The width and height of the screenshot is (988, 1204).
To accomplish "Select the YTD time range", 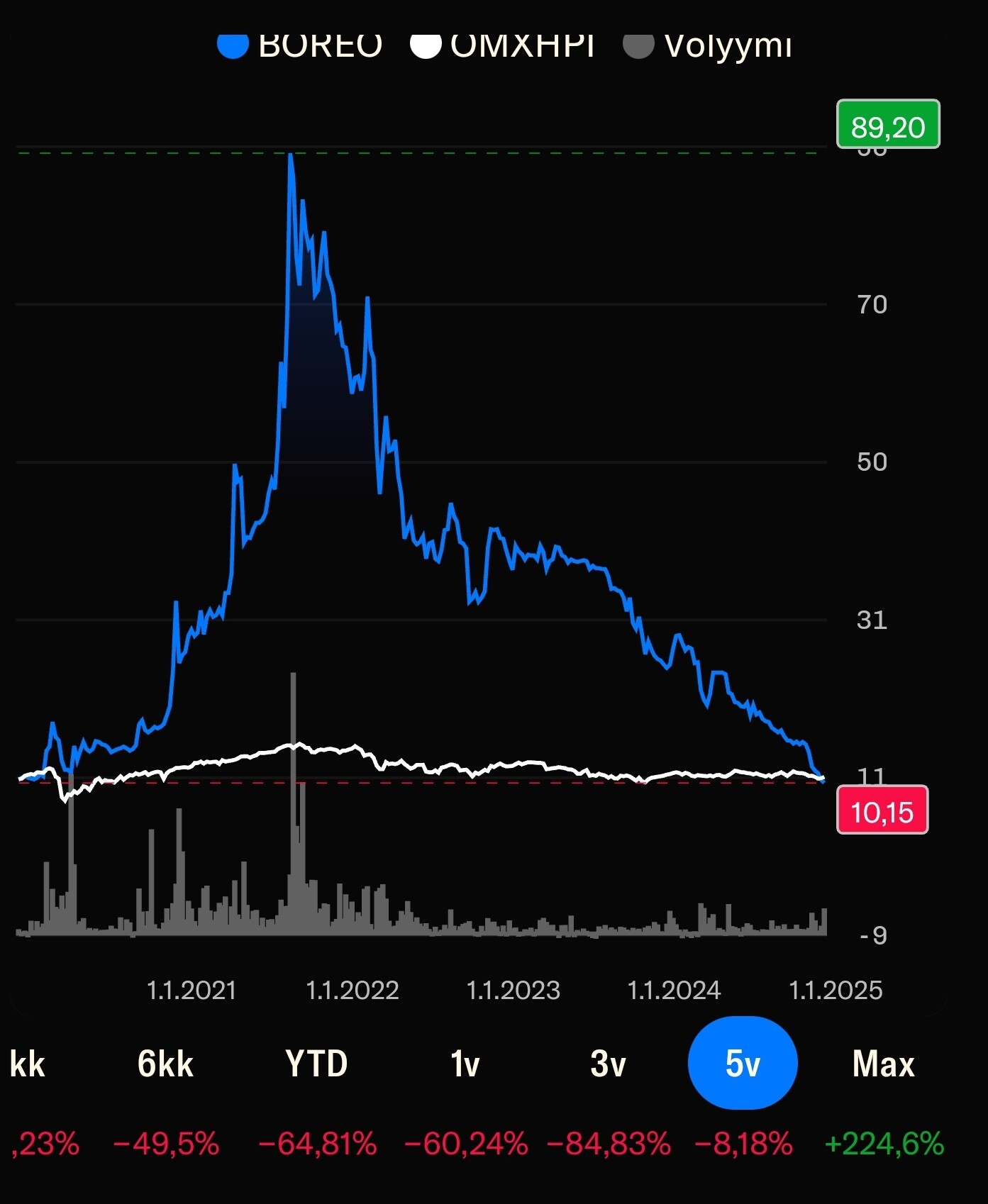I will tap(316, 1064).
